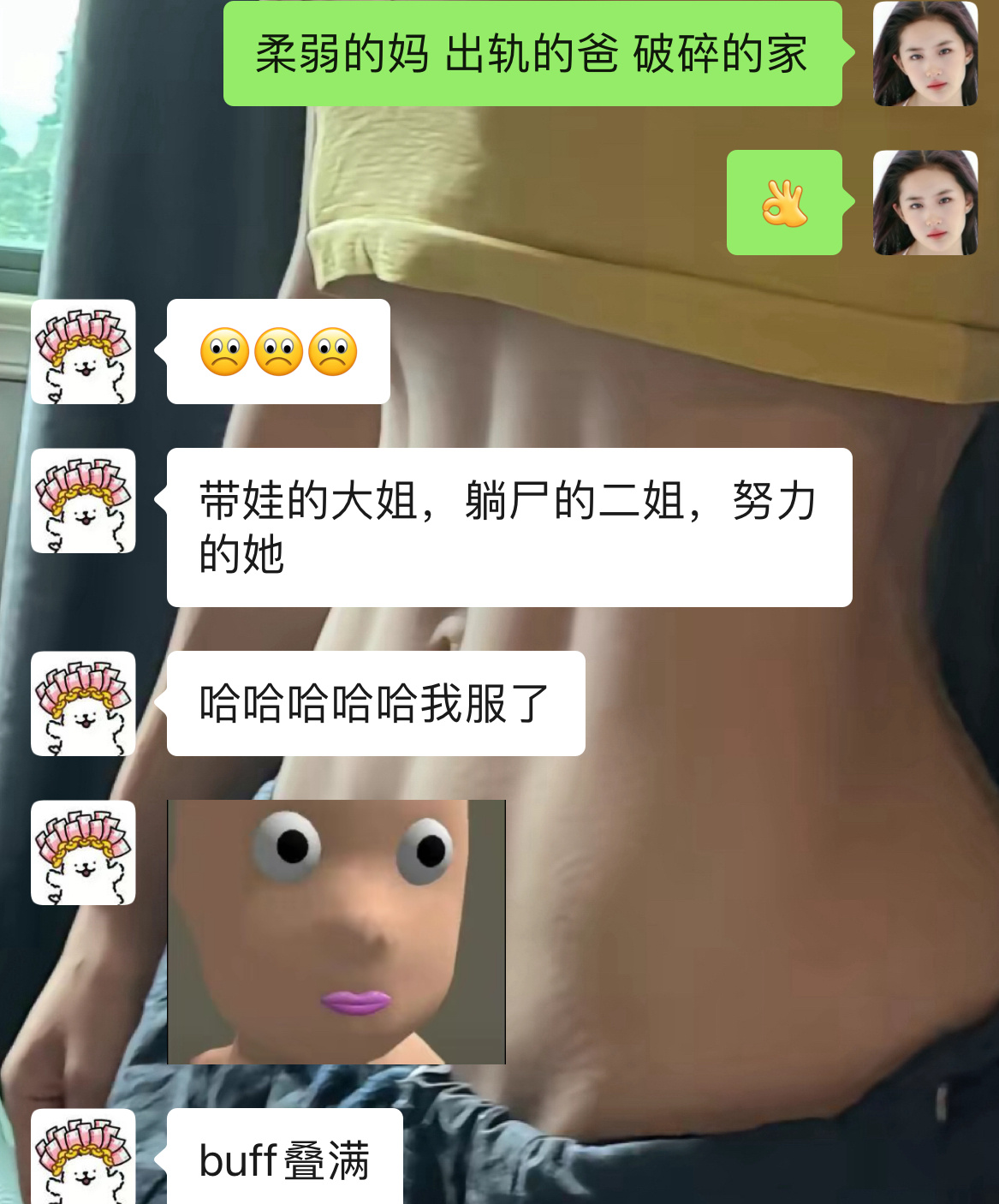
Task: Open sender avatar next to OK emoji
Action: coord(925,202)
